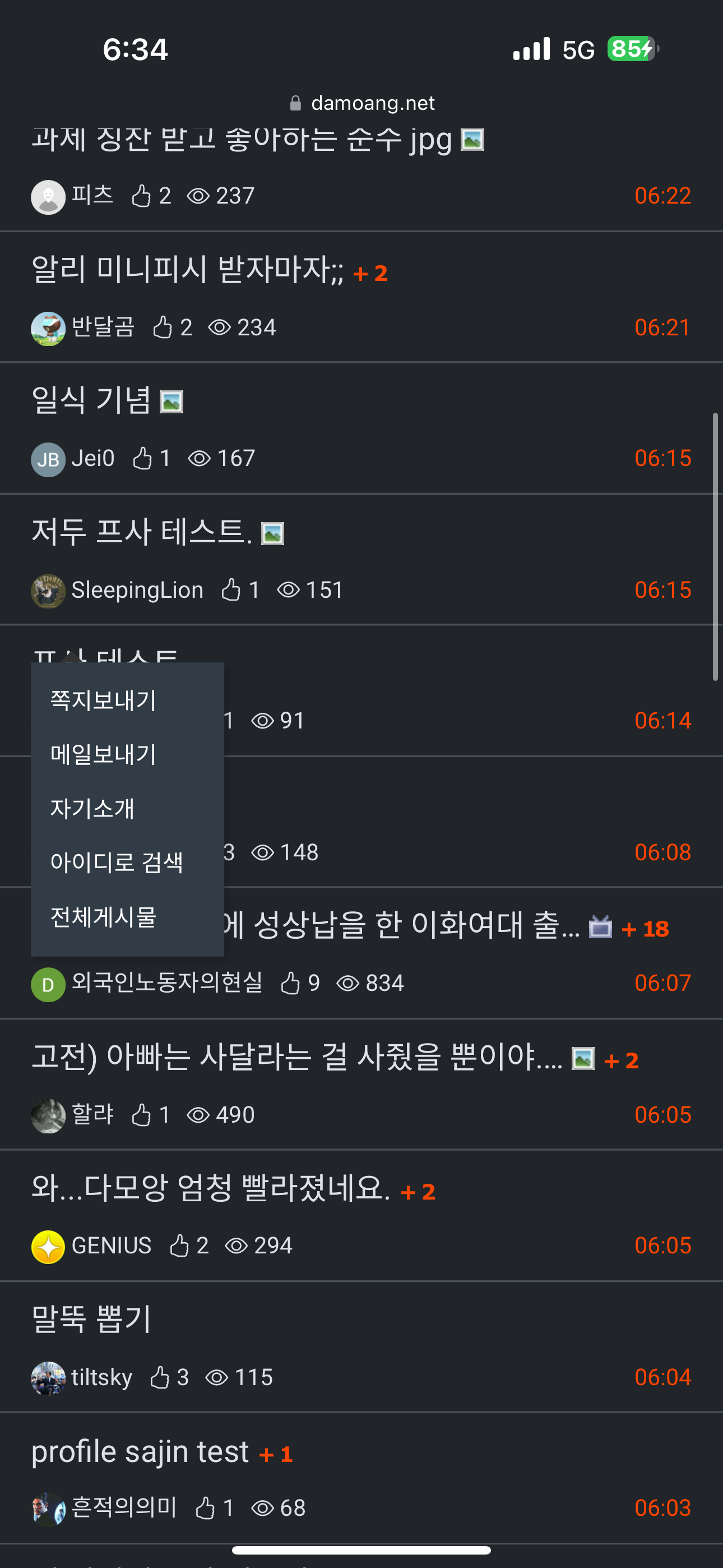This screenshot has width=723, height=1568.
Task: Open the post 알리 미니피시 받자마자;;
Action: click(x=187, y=269)
